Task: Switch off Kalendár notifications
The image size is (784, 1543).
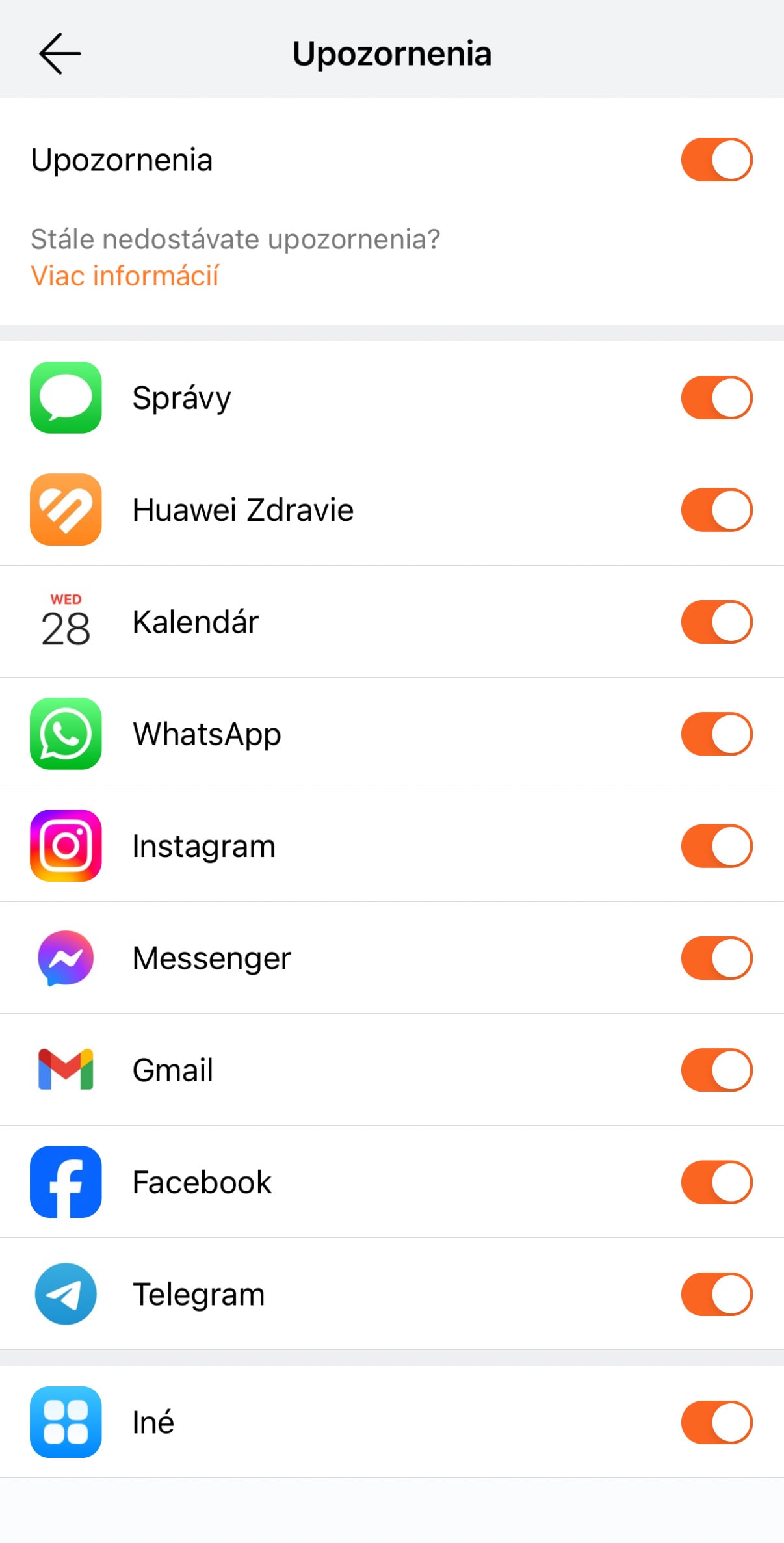Action: coord(716,622)
